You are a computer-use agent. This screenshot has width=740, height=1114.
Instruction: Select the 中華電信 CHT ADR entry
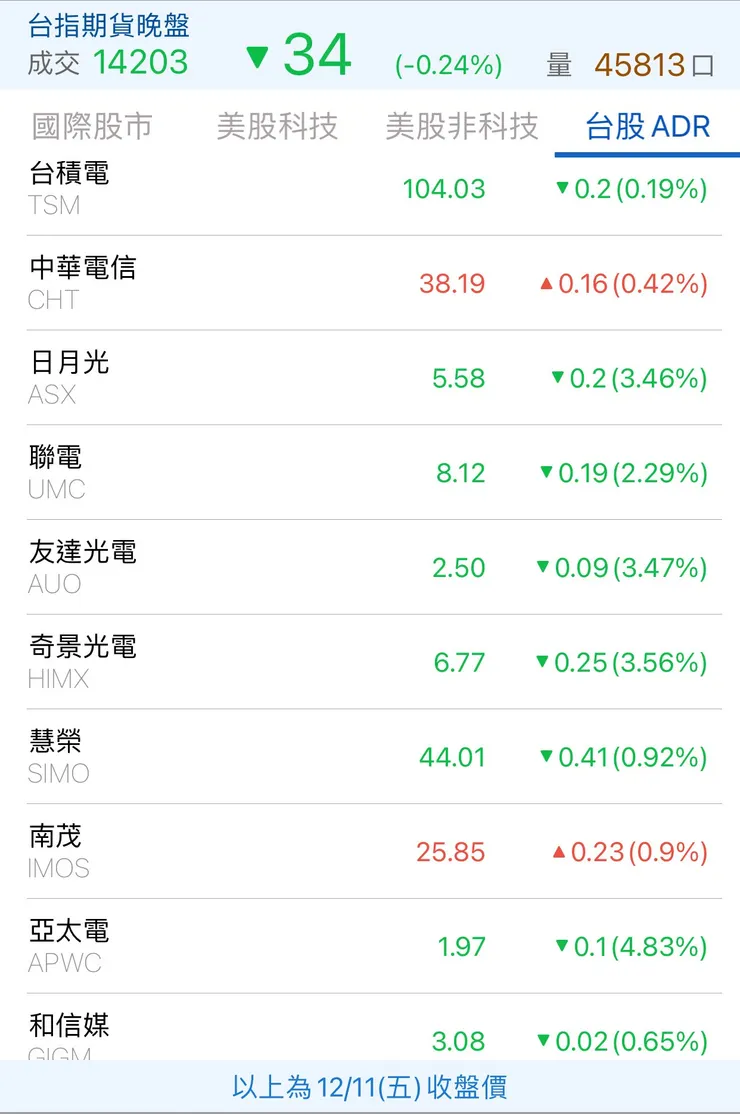coord(370,283)
